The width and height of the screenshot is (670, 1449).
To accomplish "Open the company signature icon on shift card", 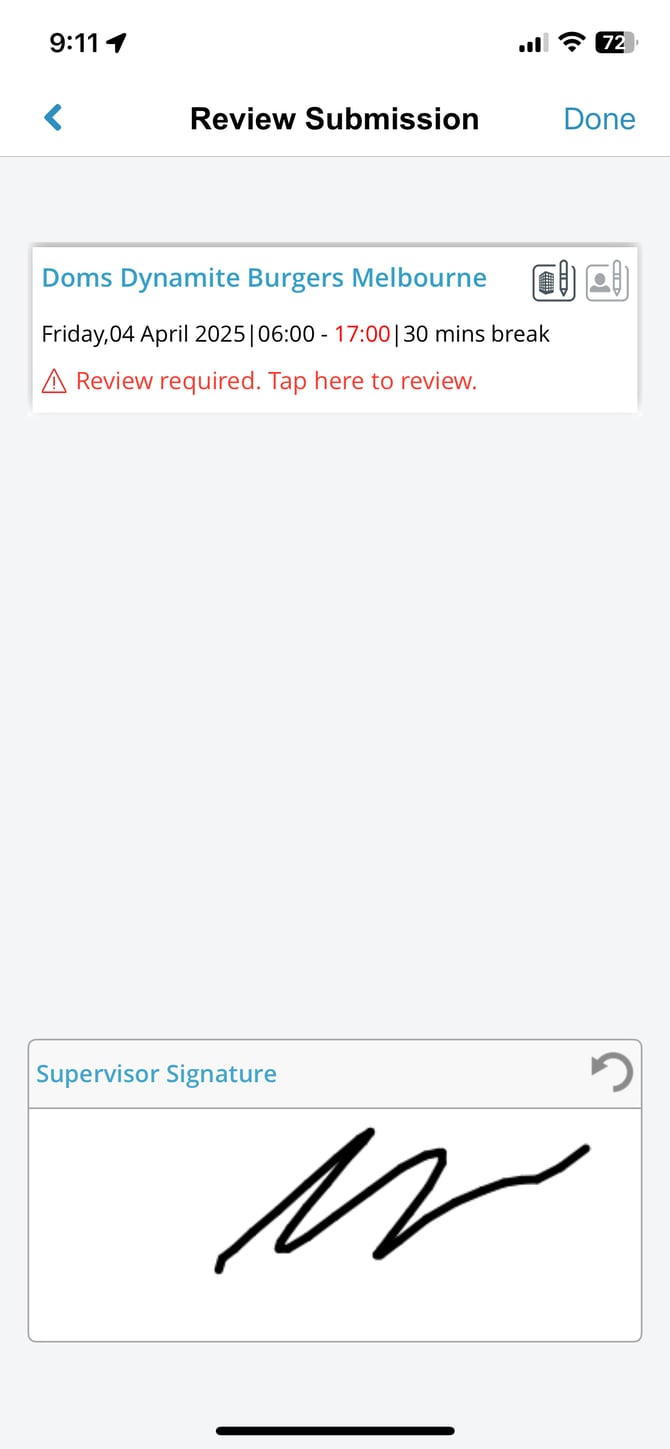I will click(553, 280).
